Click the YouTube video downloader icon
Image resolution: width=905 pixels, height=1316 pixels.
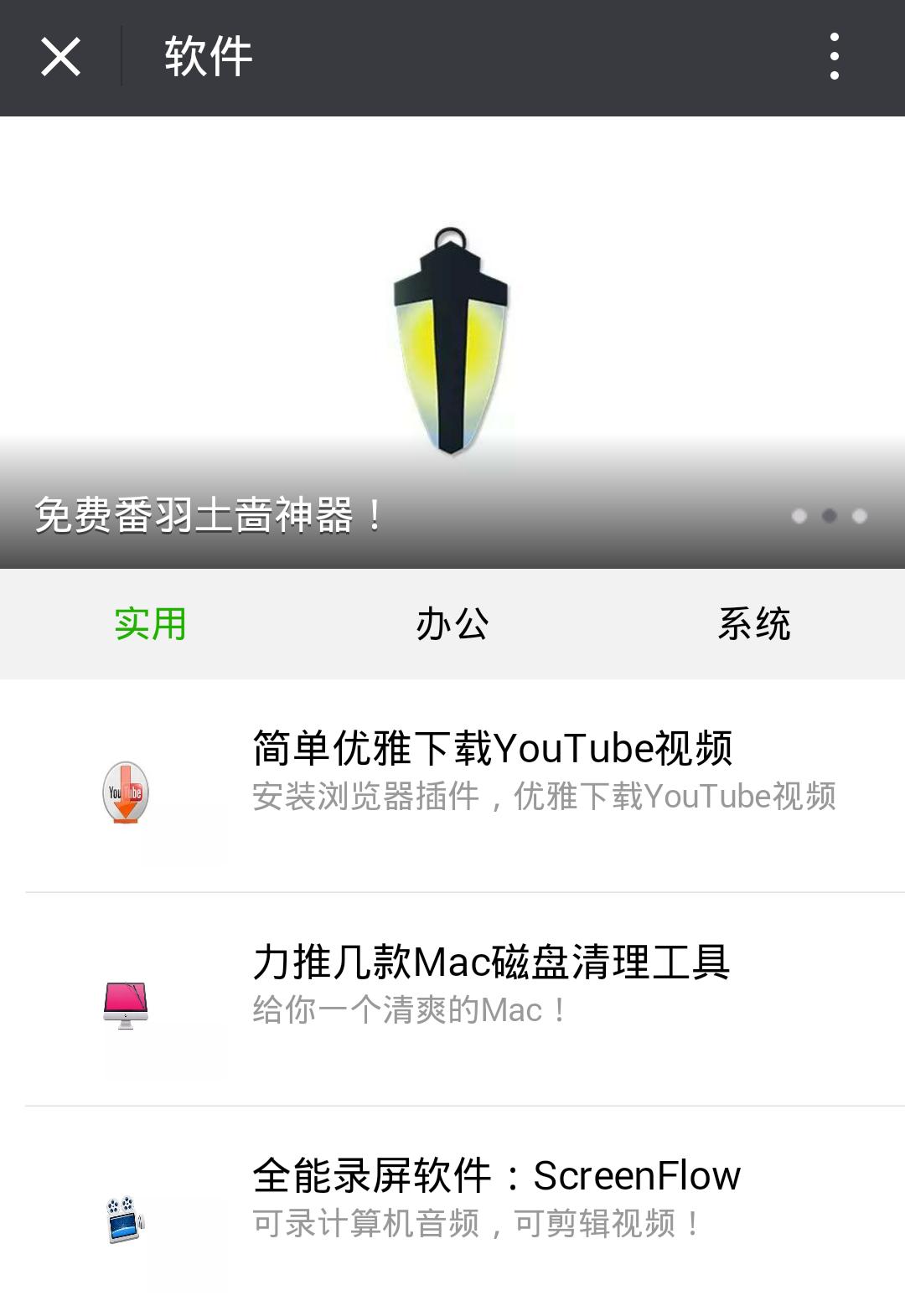point(124,792)
